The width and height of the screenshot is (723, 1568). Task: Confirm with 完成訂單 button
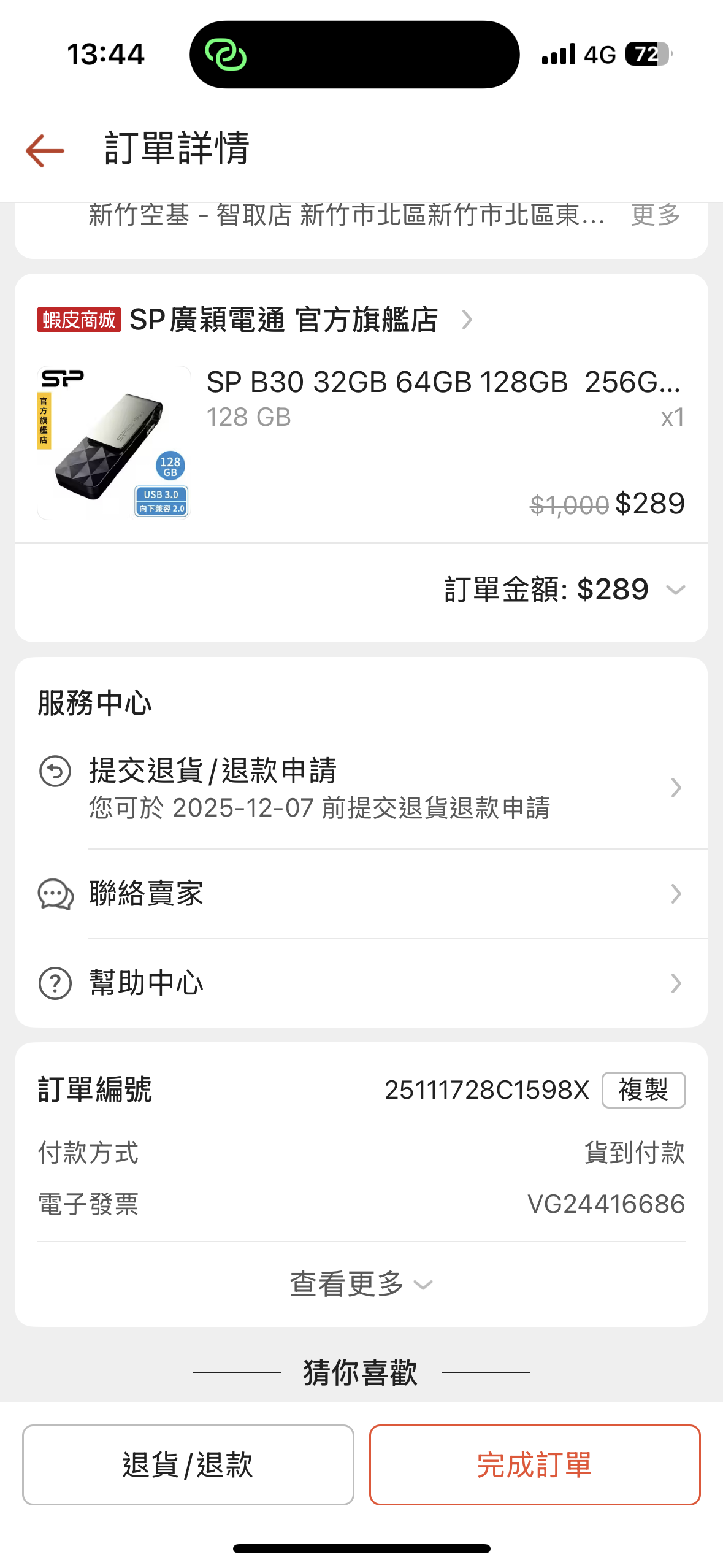click(x=534, y=1464)
